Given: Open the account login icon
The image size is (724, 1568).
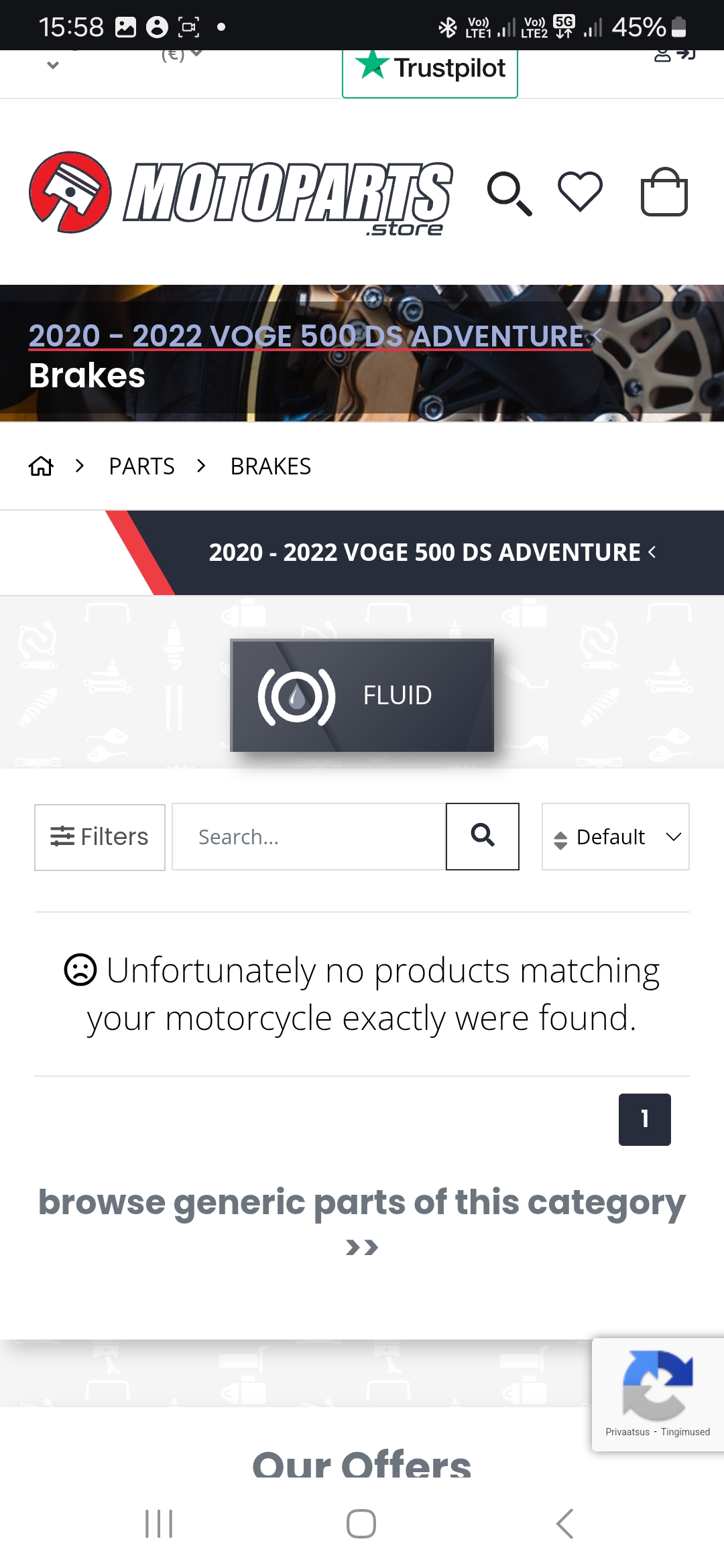Looking at the screenshot, I should 674,55.
